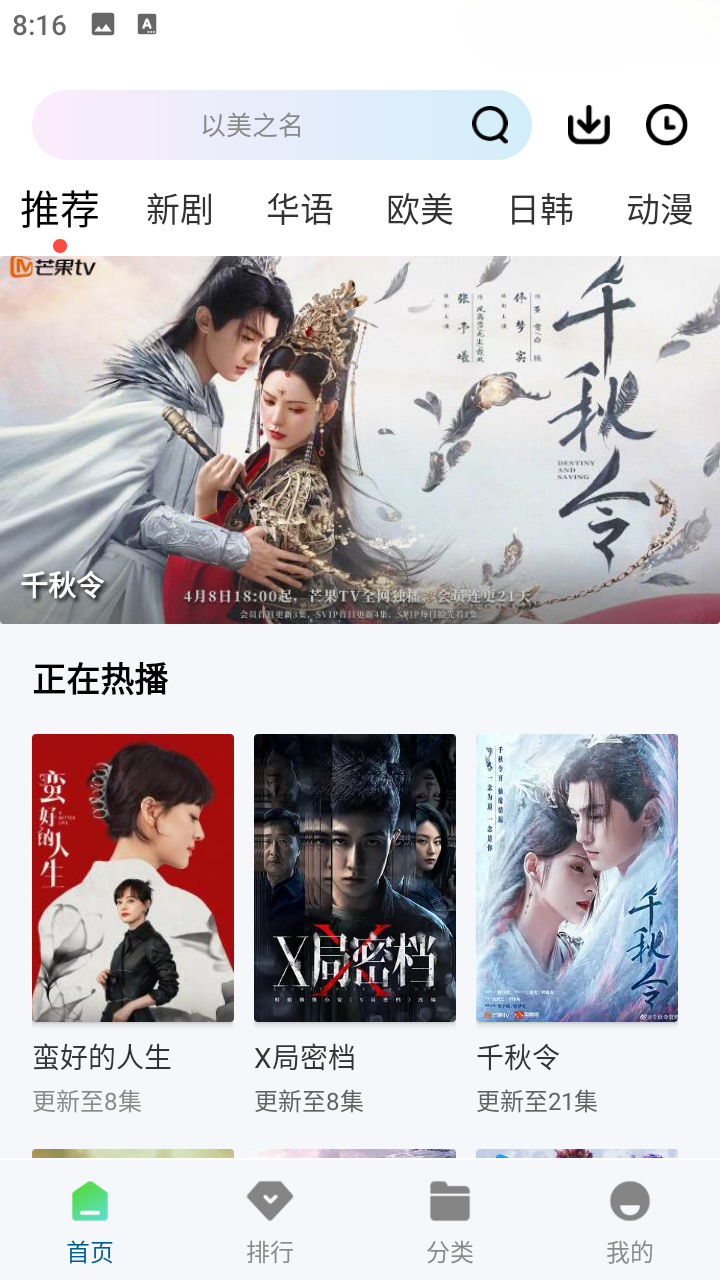Image resolution: width=720 pixels, height=1280 pixels.
Task: Open the 千秋令 featured banner
Action: [x=360, y=440]
